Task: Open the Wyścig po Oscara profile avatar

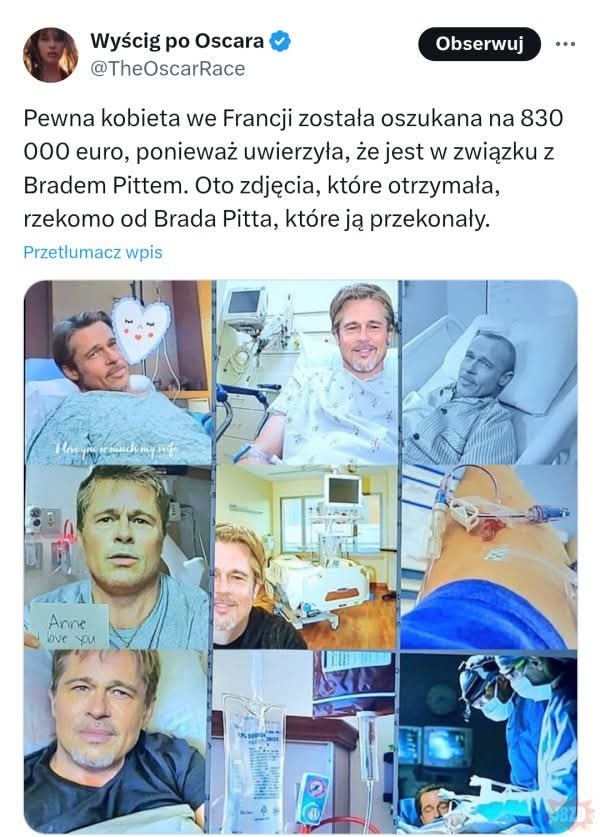Action: click(x=50, y=55)
